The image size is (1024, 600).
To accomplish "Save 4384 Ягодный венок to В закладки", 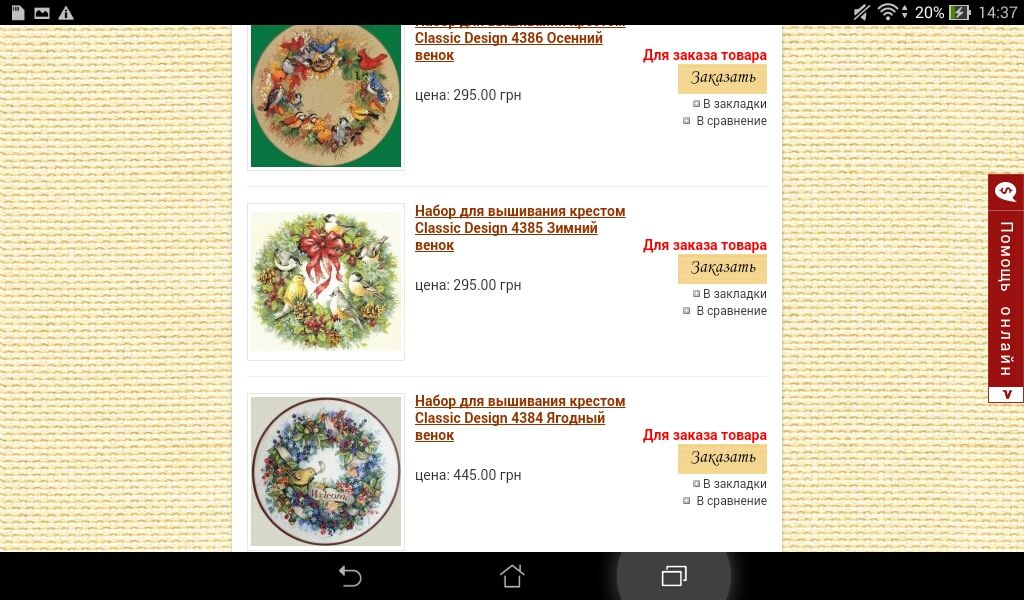I will click(734, 484).
